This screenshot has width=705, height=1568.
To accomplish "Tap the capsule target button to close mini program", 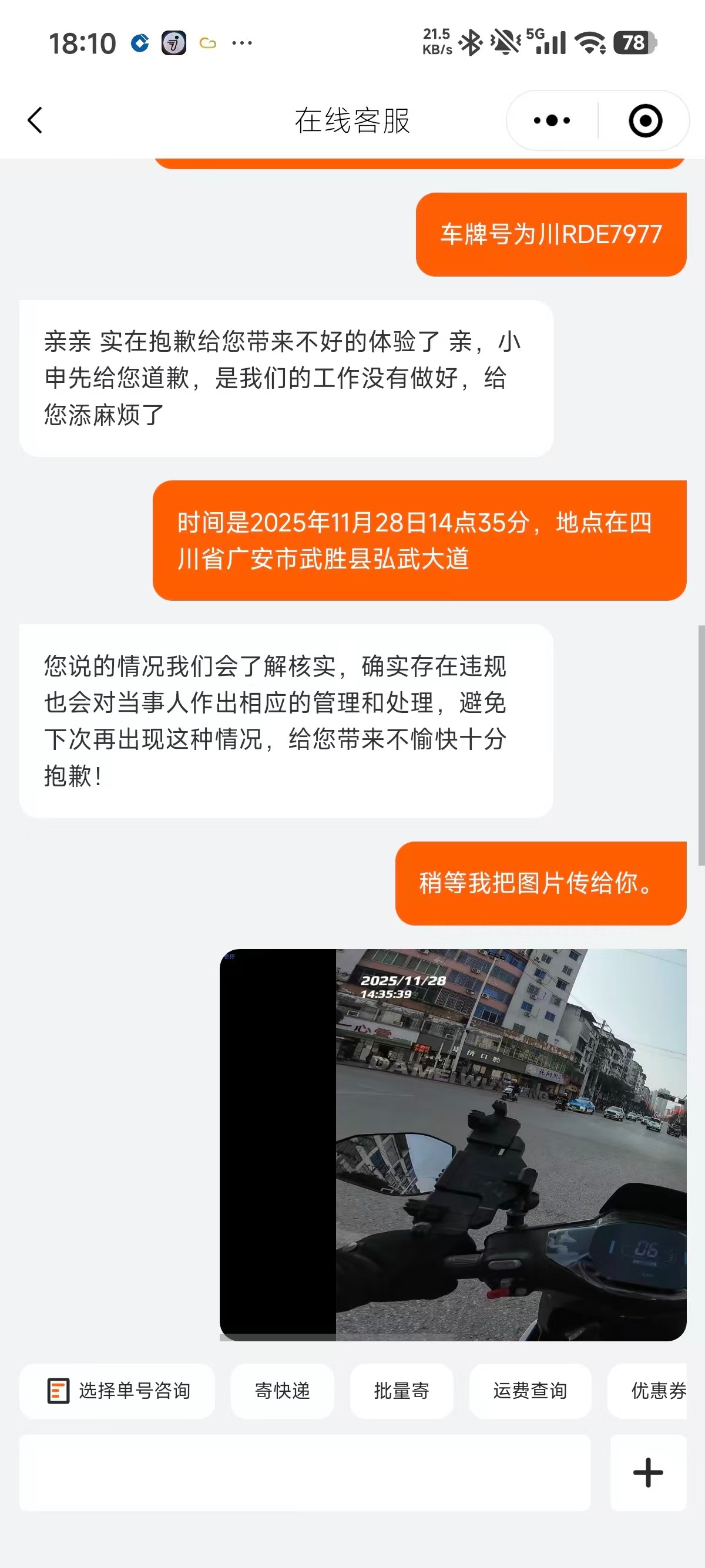I will point(645,120).
